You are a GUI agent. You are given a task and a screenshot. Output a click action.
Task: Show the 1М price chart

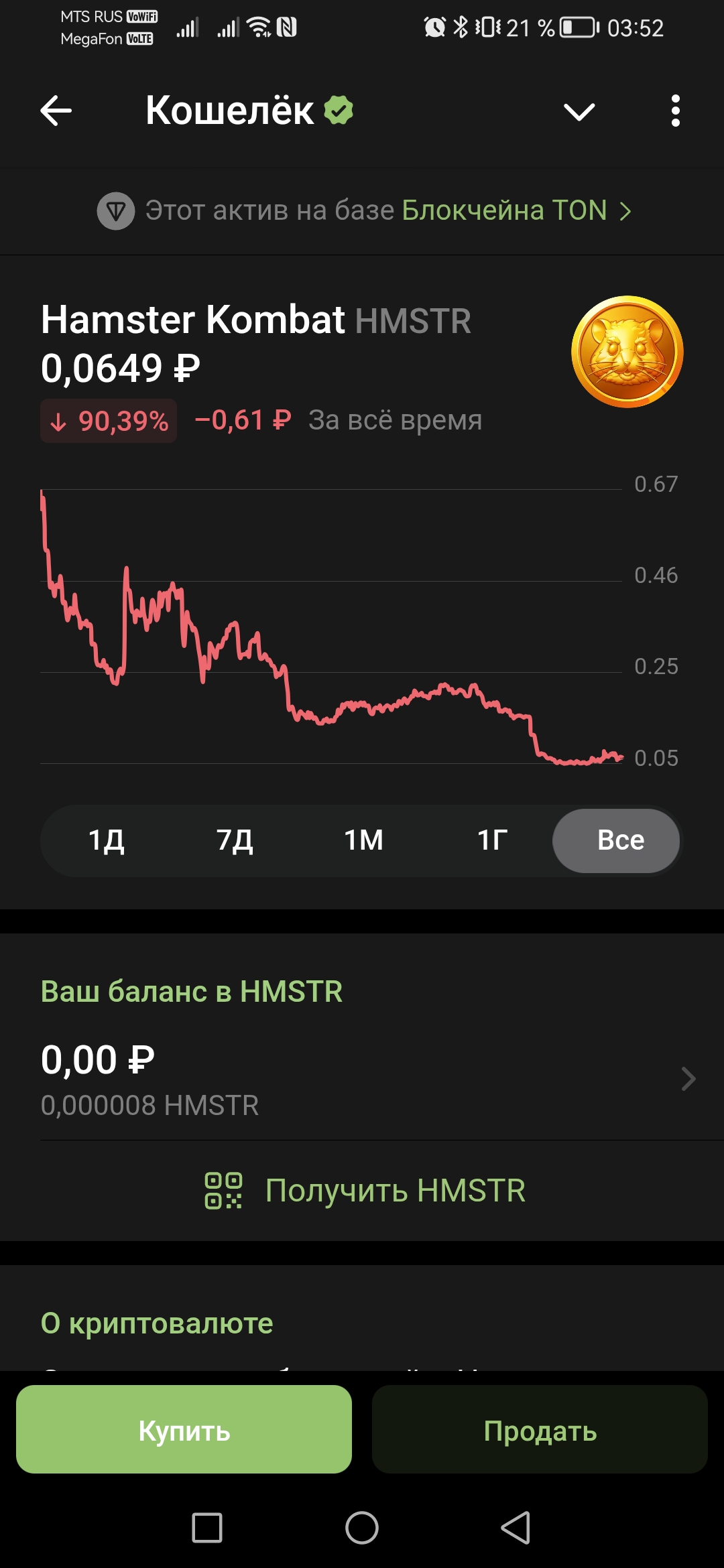pos(363,840)
